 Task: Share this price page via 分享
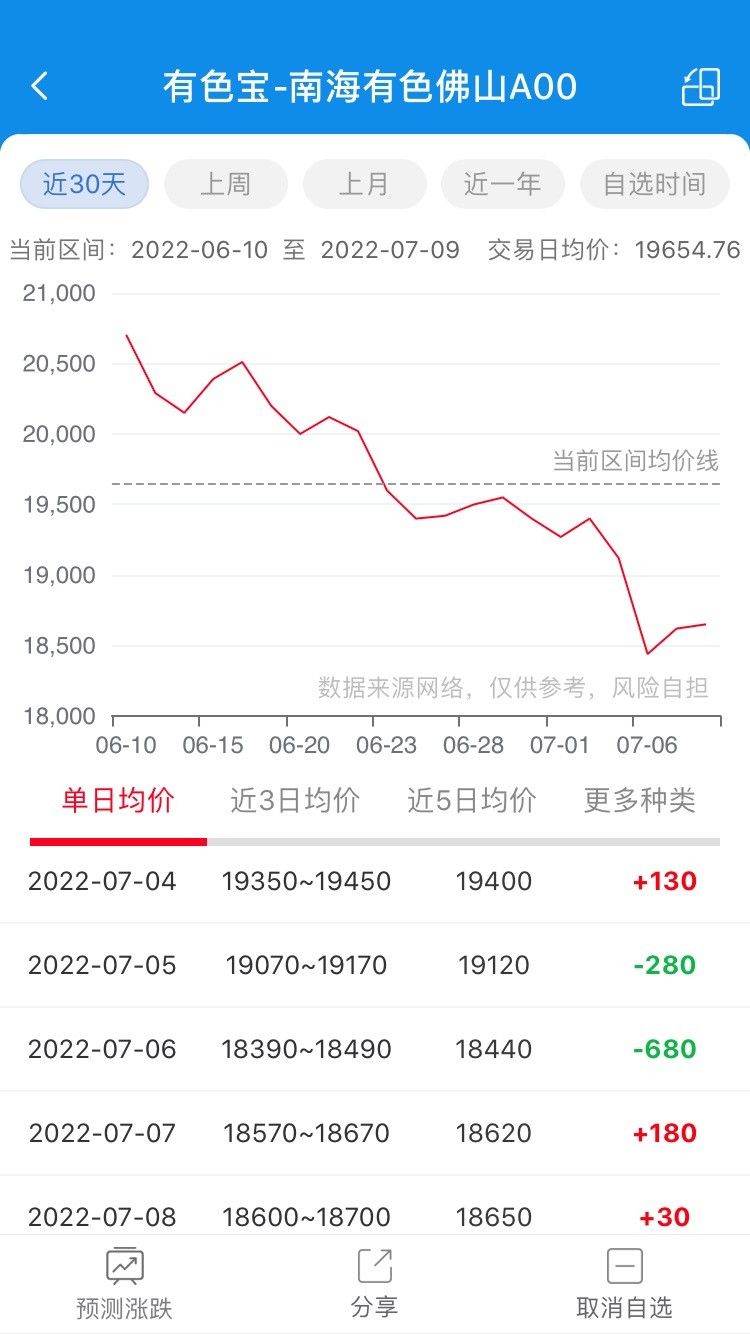pos(375,1284)
